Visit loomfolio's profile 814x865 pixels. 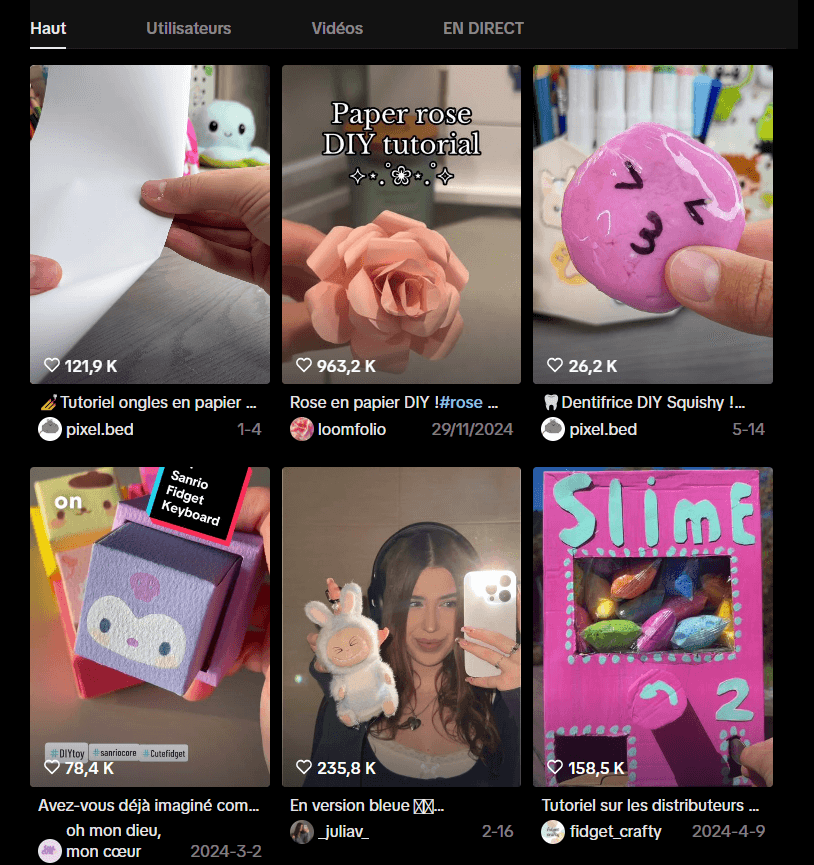coord(352,429)
